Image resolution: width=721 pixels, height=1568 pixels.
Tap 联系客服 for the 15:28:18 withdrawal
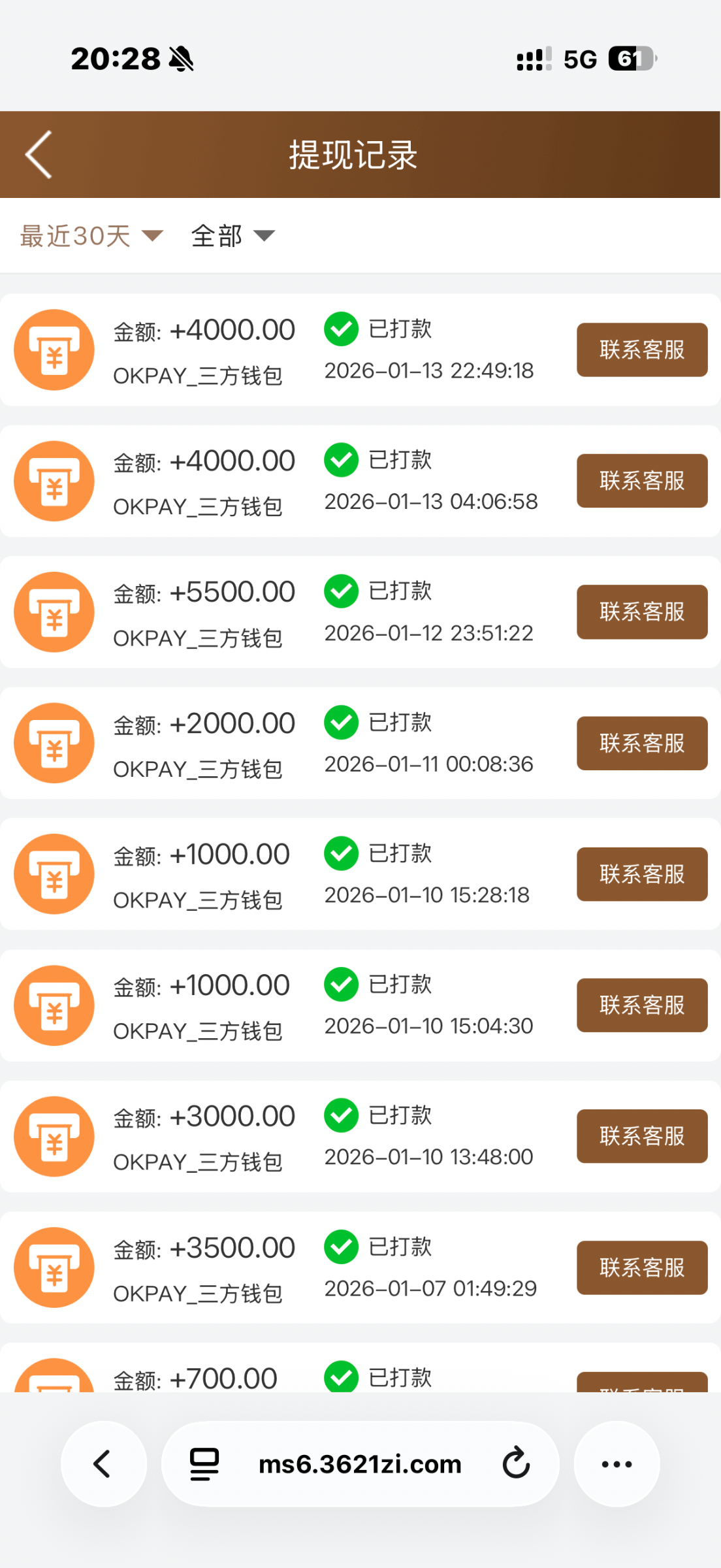point(641,874)
